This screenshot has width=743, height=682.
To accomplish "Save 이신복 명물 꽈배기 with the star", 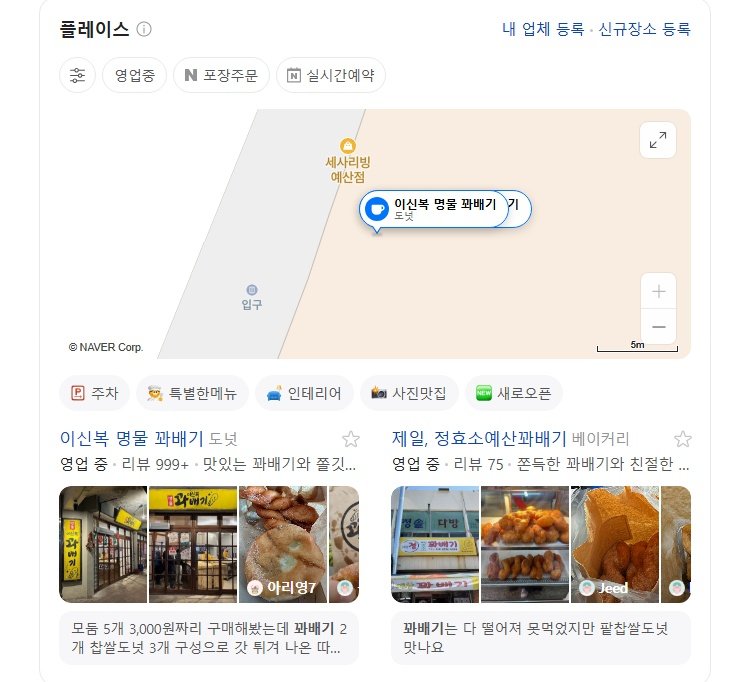I will click(350, 439).
